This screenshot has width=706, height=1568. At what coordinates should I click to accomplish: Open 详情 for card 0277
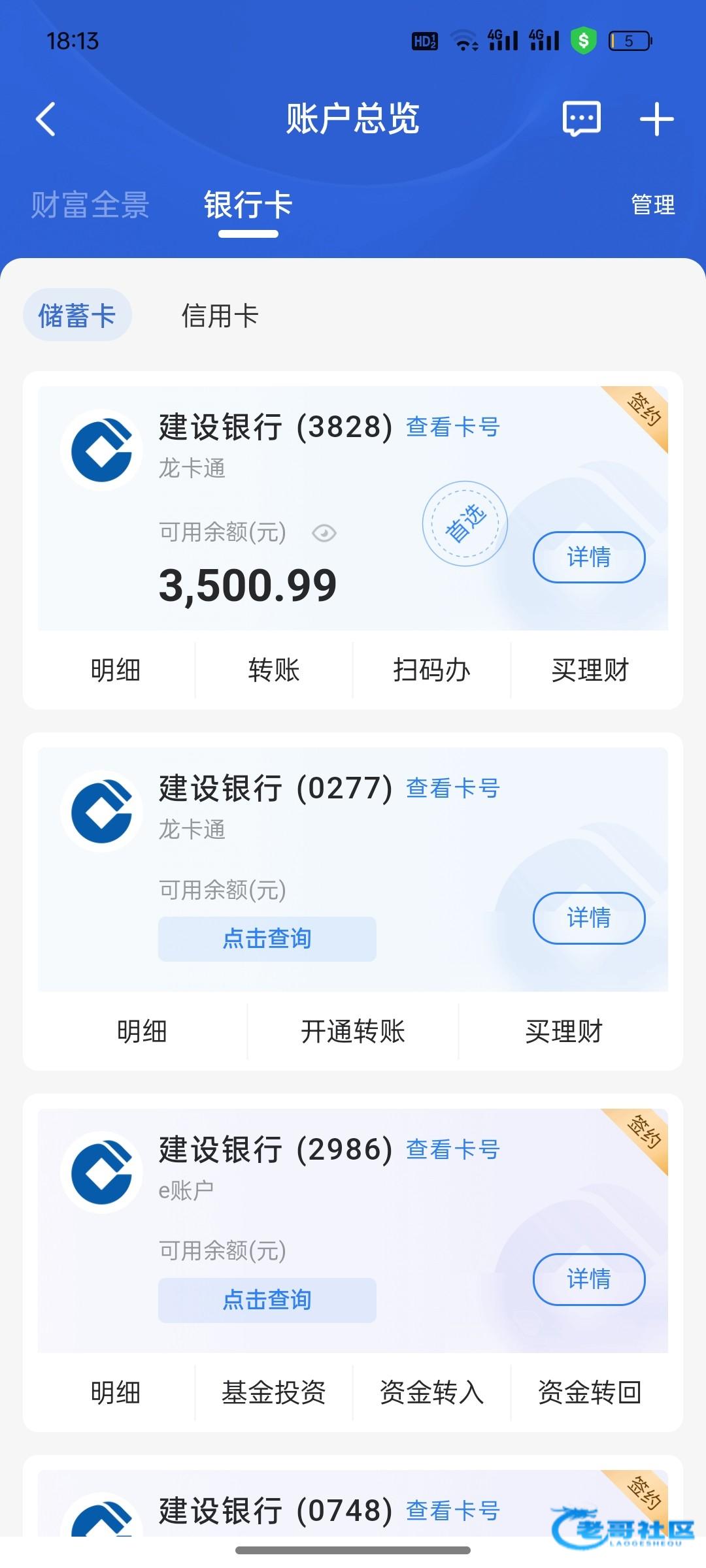pyautogui.click(x=589, y=918)
